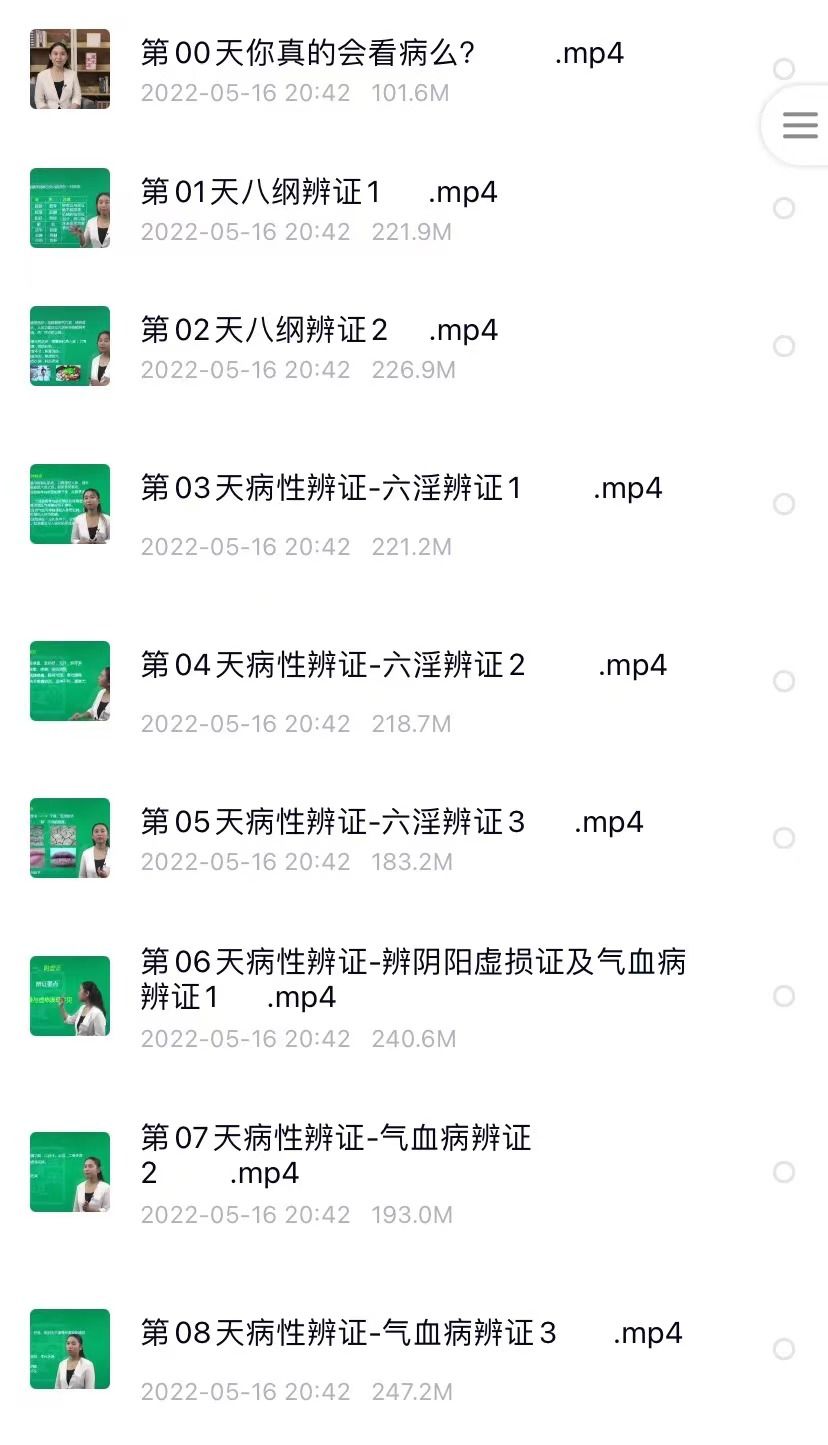
Task: Select the 第02天八纲辨证2 radio circle
Action: point(784,346)
